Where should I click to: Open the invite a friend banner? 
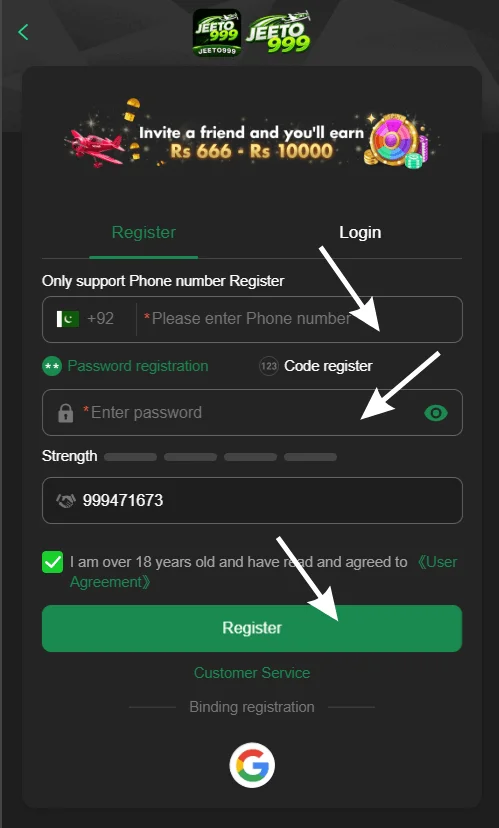[249, 135]
